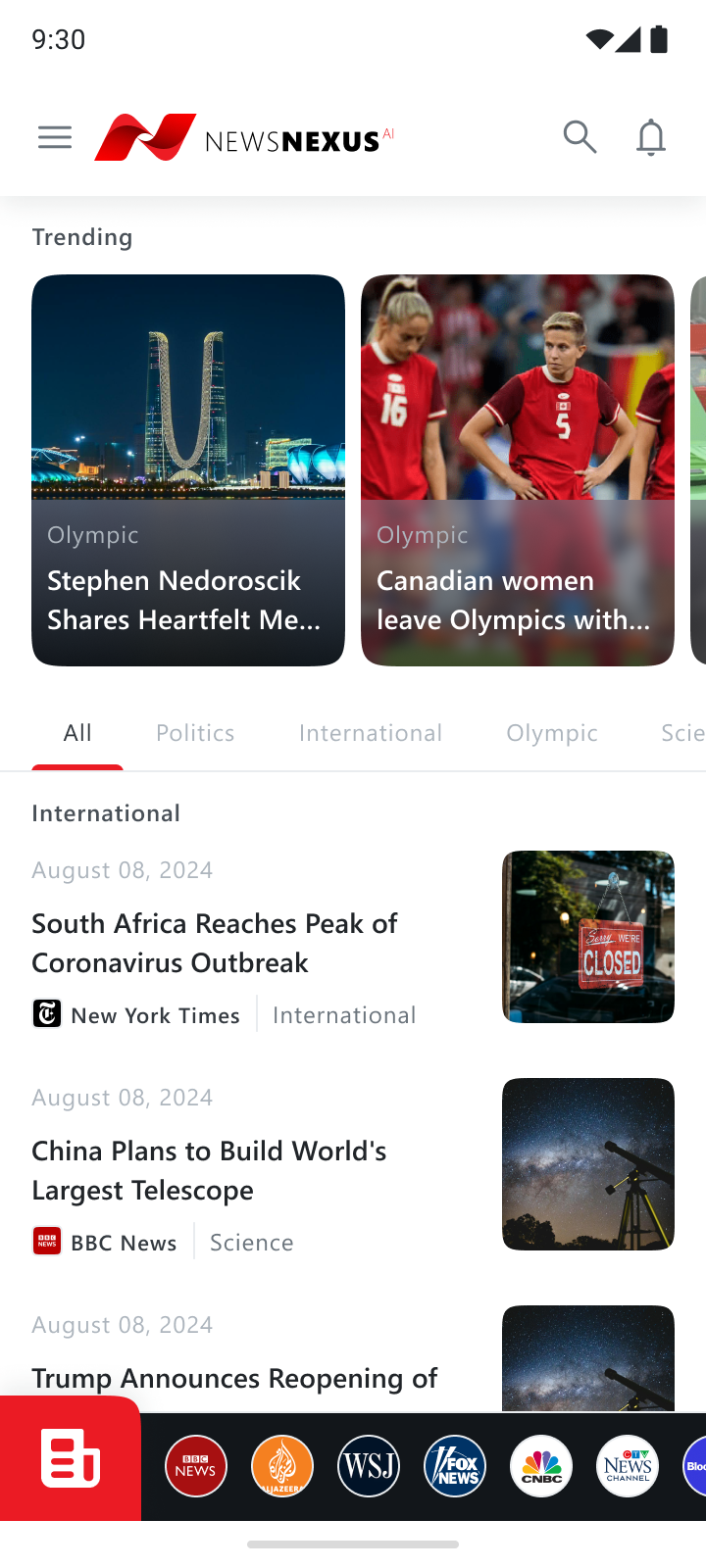
Task: Open the navigation hamburger menu
Action: pyautogui.click(x=55, y=137)
